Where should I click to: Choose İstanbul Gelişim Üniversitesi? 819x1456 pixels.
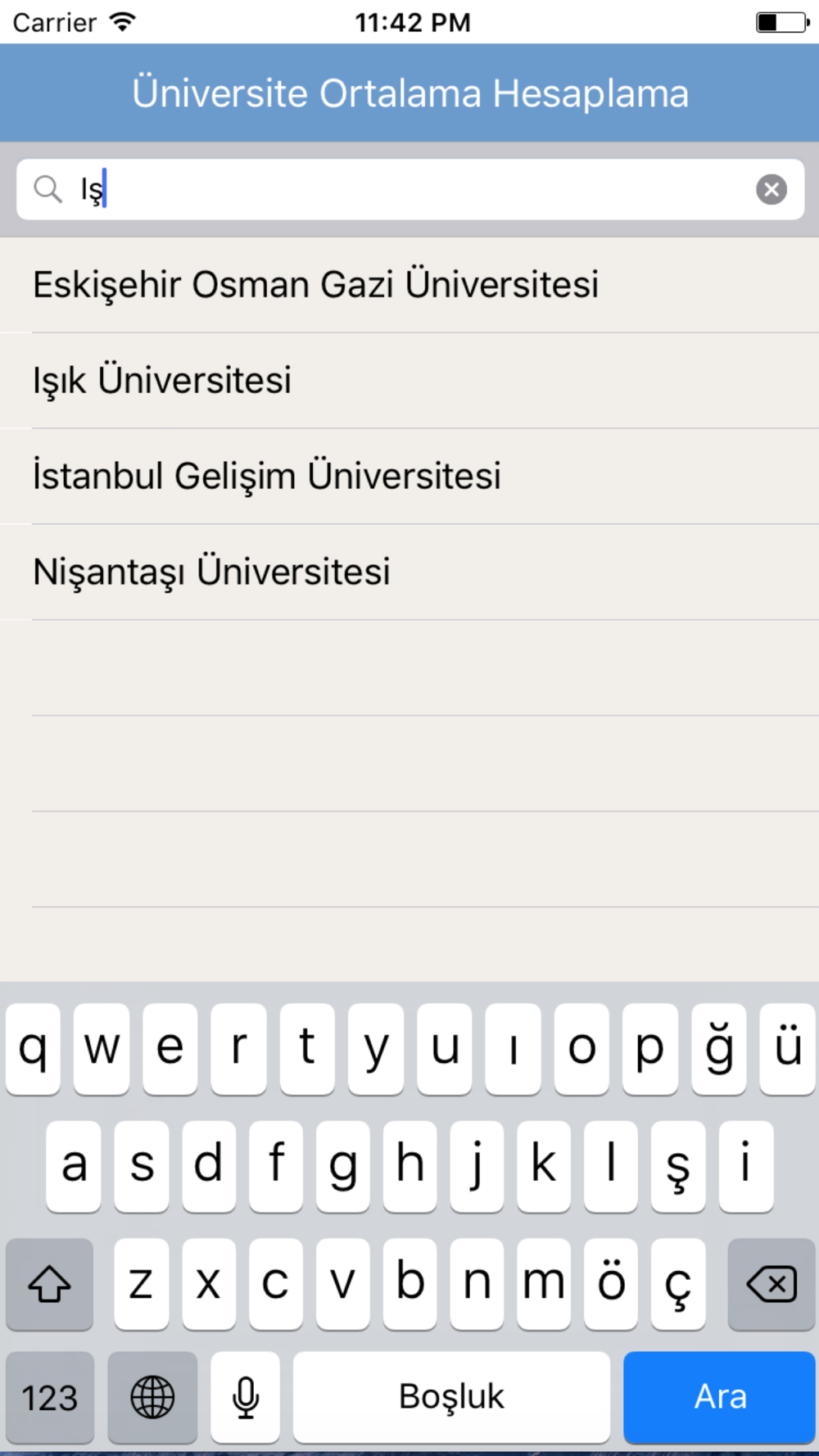click(x=409, y=477)
